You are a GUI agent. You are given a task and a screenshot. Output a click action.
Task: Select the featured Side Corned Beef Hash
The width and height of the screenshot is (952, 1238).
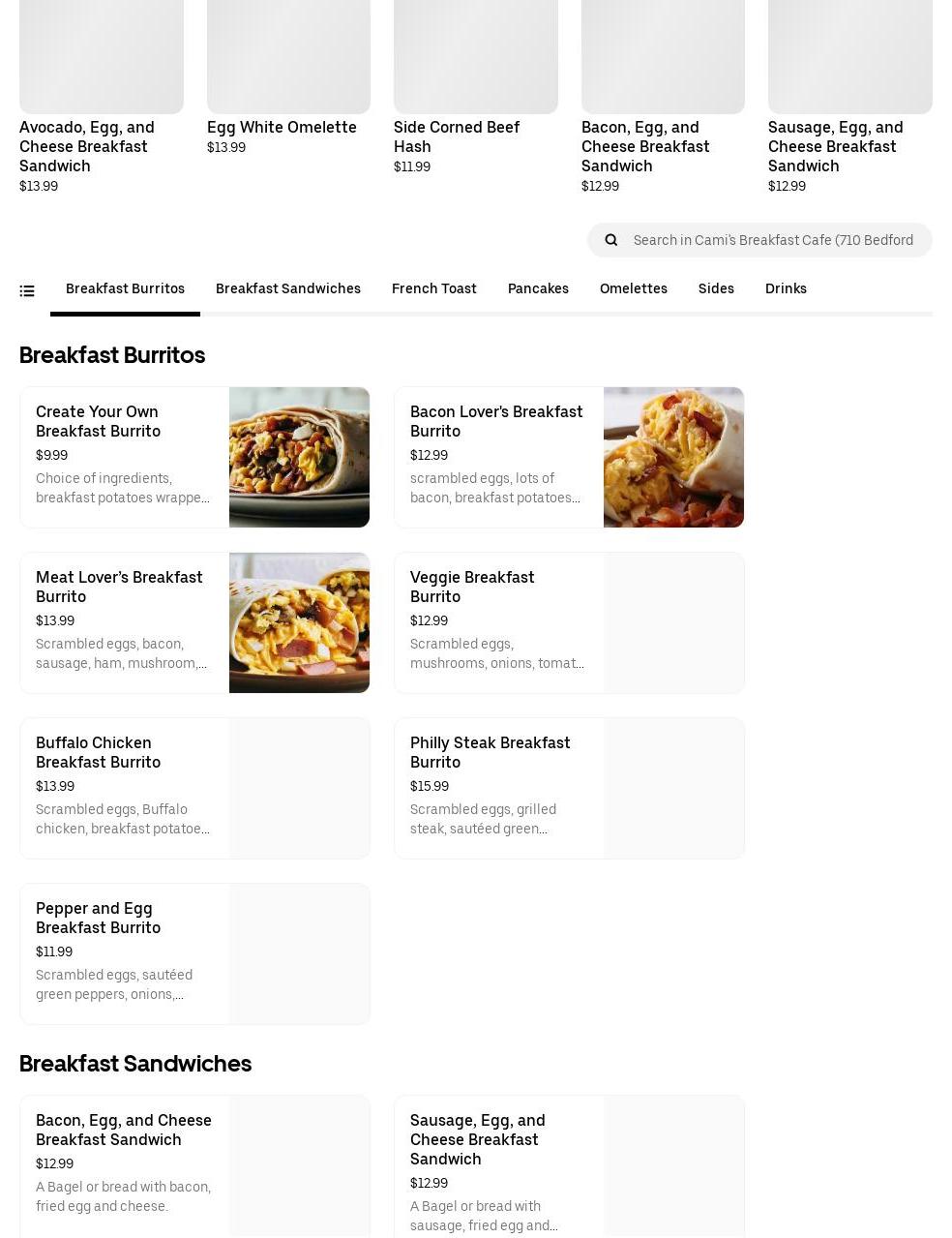click(x=475, y=97)
